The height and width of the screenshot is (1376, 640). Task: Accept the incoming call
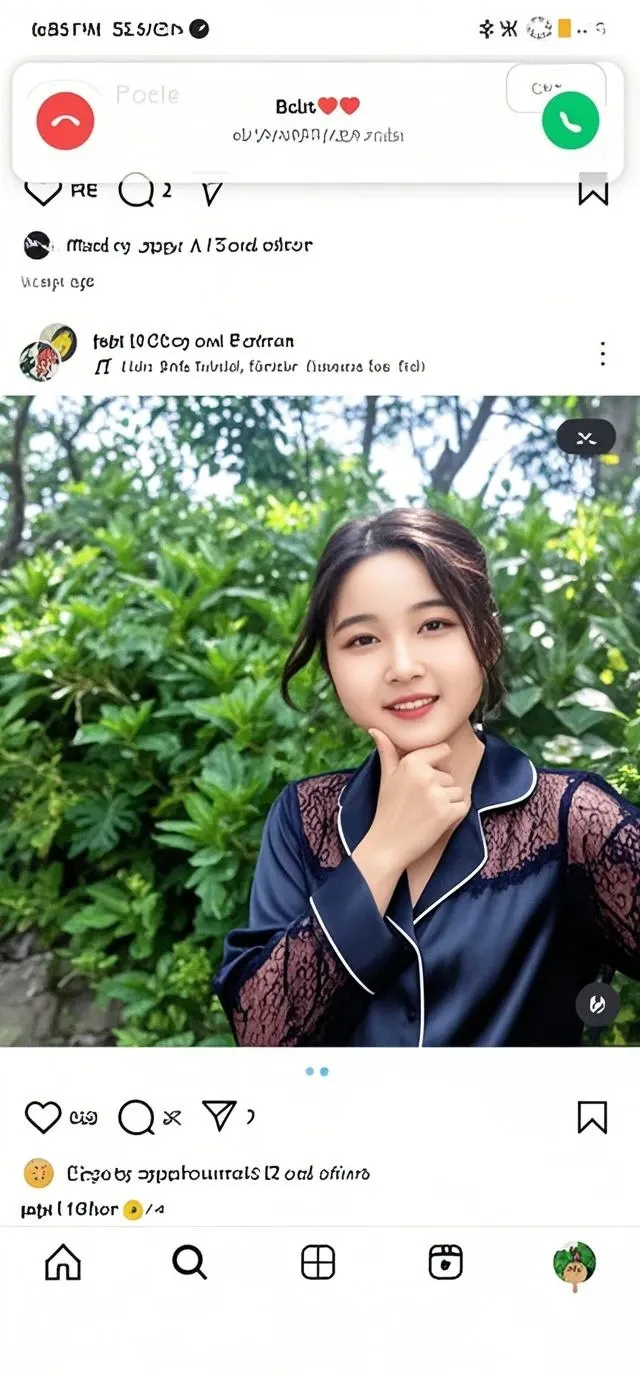pos(570,121)
